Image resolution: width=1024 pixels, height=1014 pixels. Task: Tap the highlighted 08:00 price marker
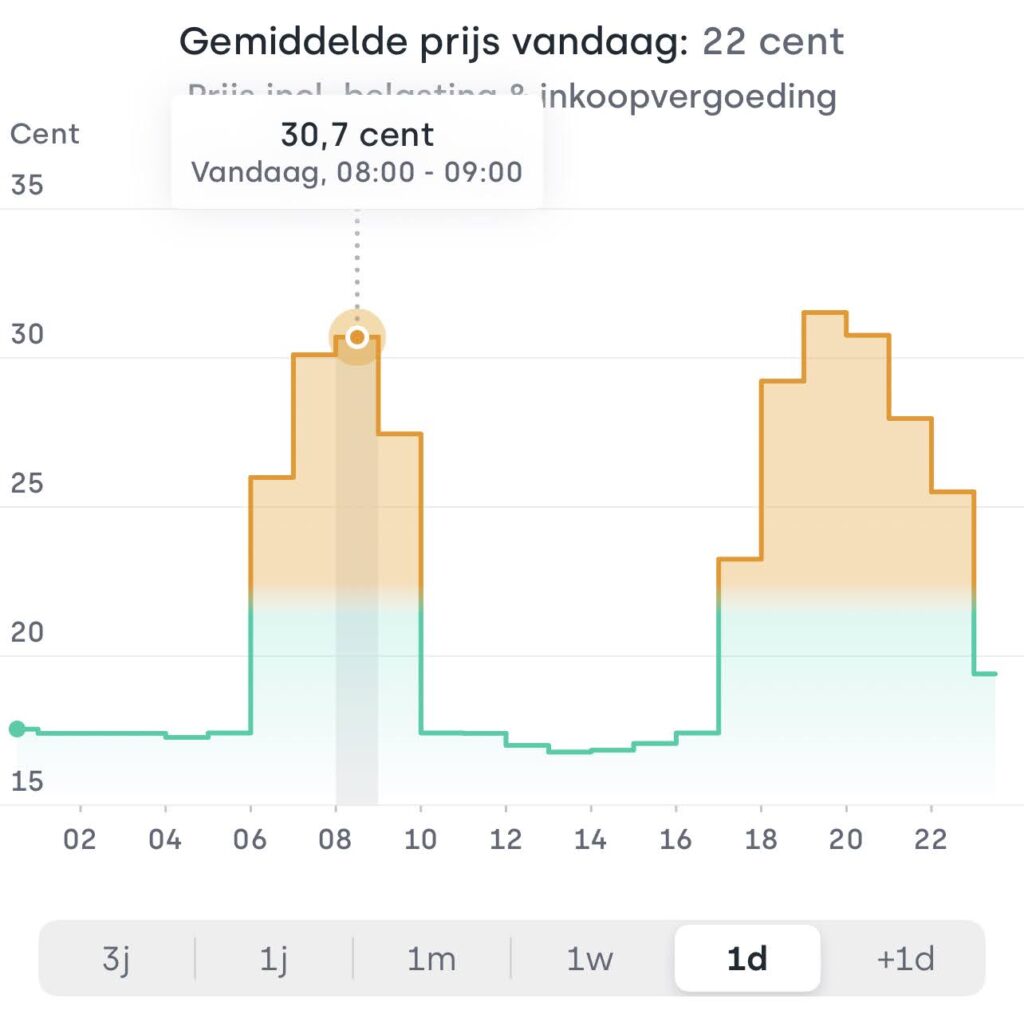tap(357, 337)
